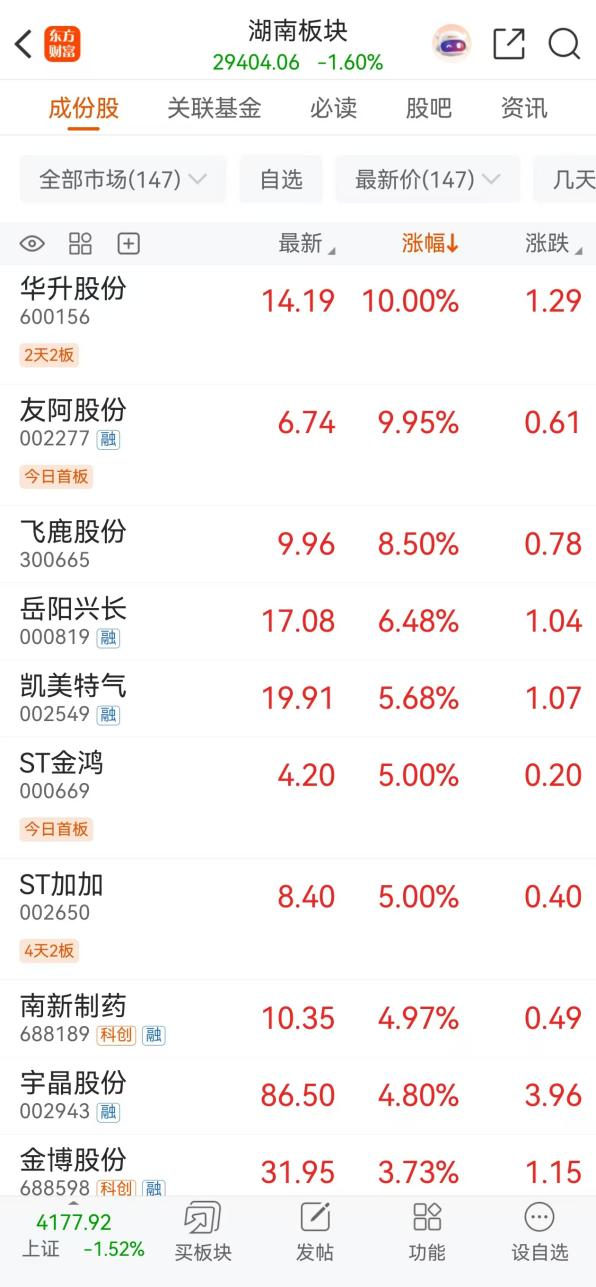Open the search magnifier icon
The height and width of the screenshot is (1287, 596).
click(564, 43)
